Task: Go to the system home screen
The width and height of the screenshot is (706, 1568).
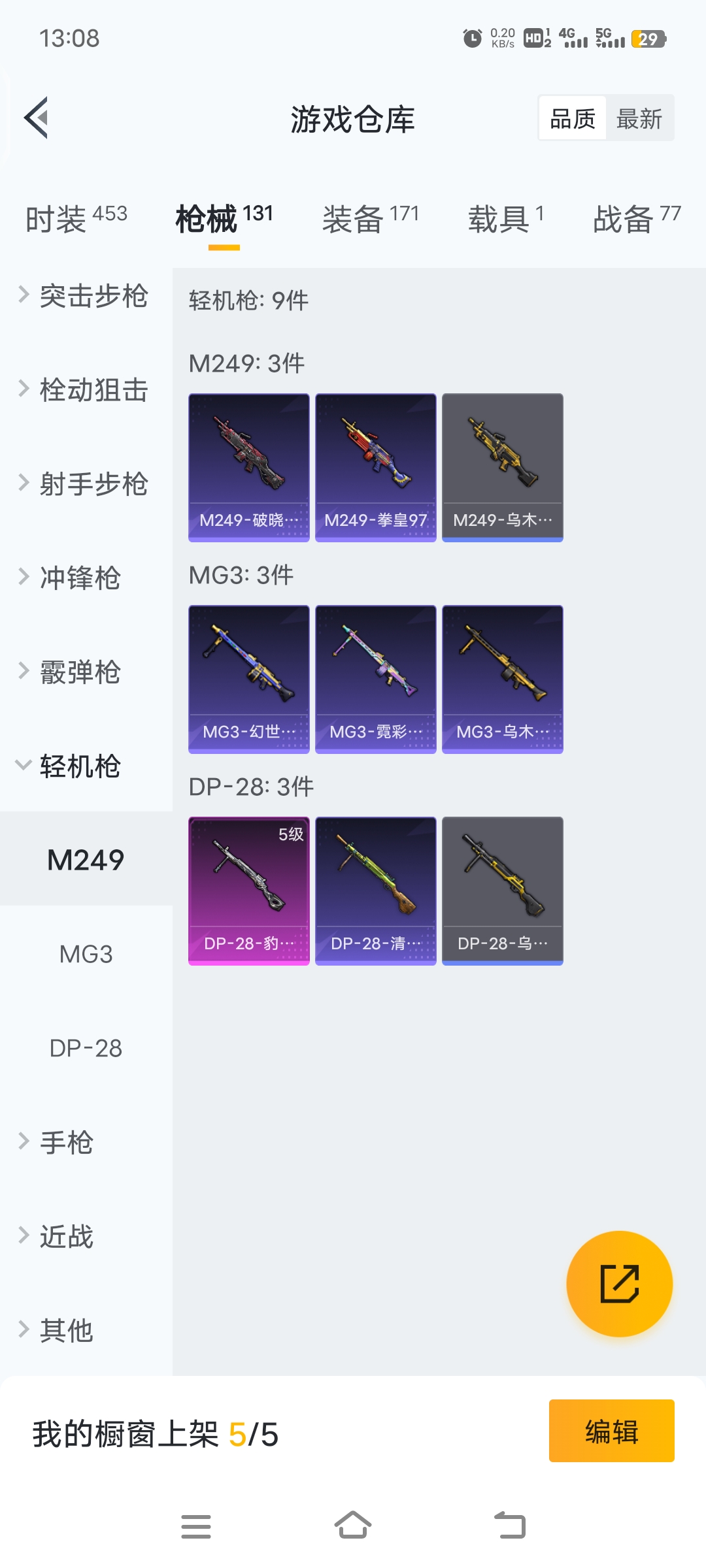Action: click(353, 1526)
